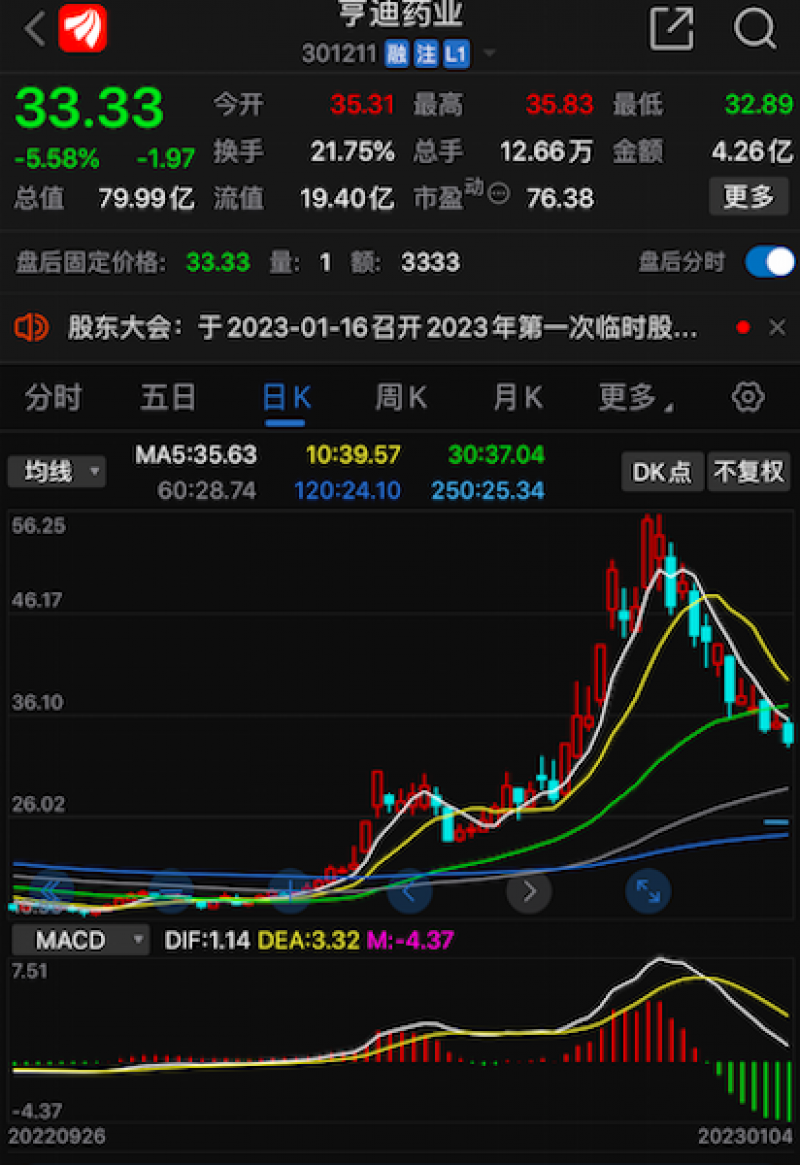800x1165 pixels.
Task: Open the MACD indicator dropdown
Action: click(79, 940)
